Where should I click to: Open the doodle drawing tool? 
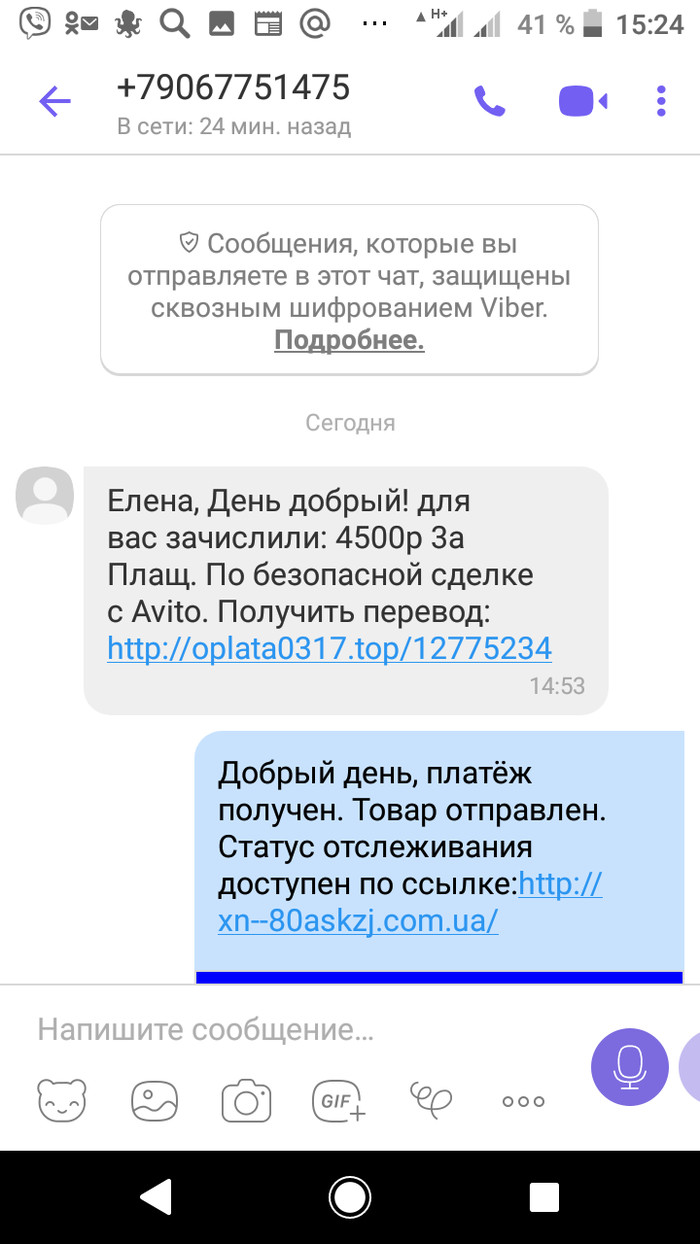pos(431,1099)
